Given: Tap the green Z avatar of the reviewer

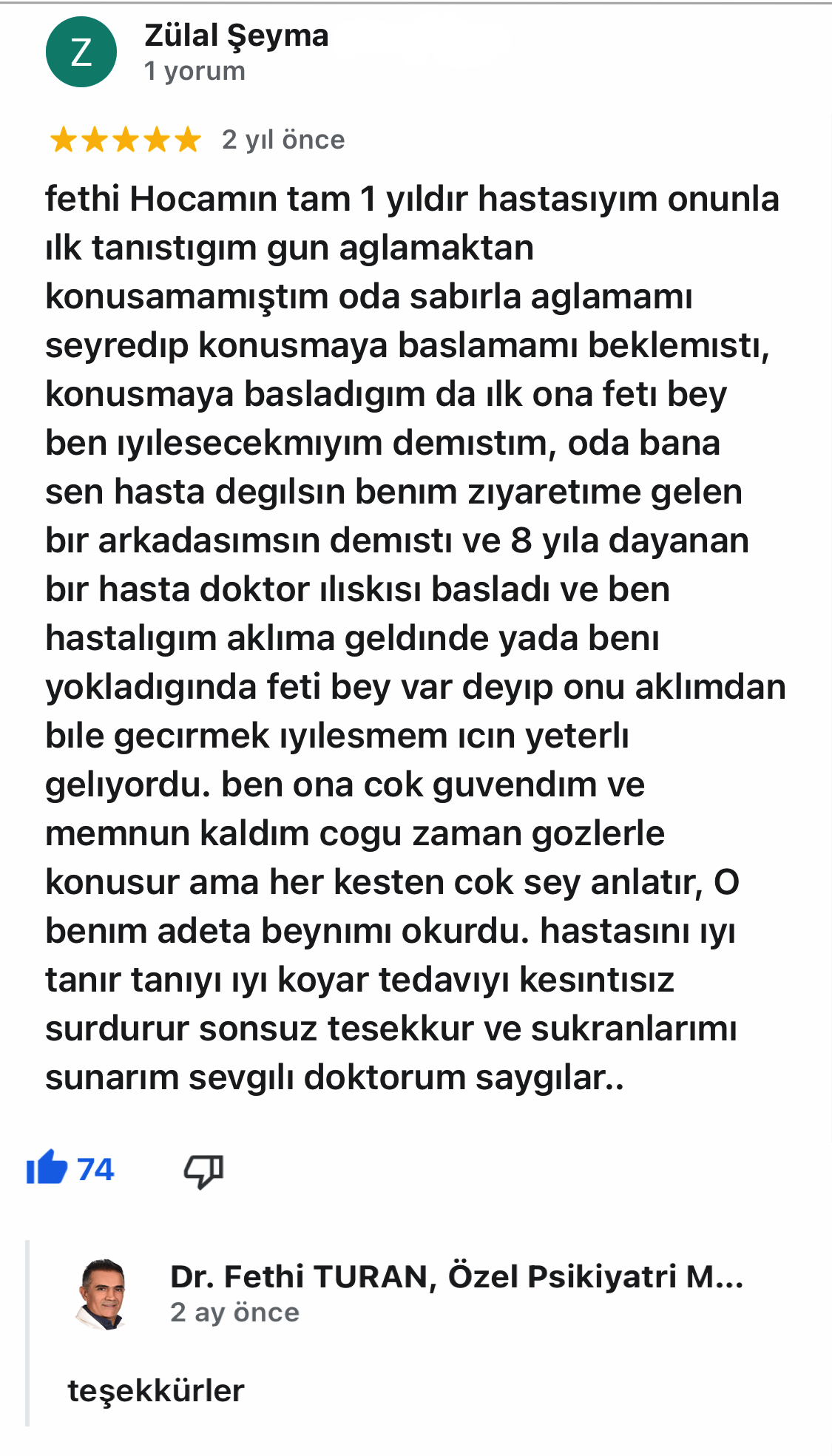Looking at the screenshot, I should point(81,52).
